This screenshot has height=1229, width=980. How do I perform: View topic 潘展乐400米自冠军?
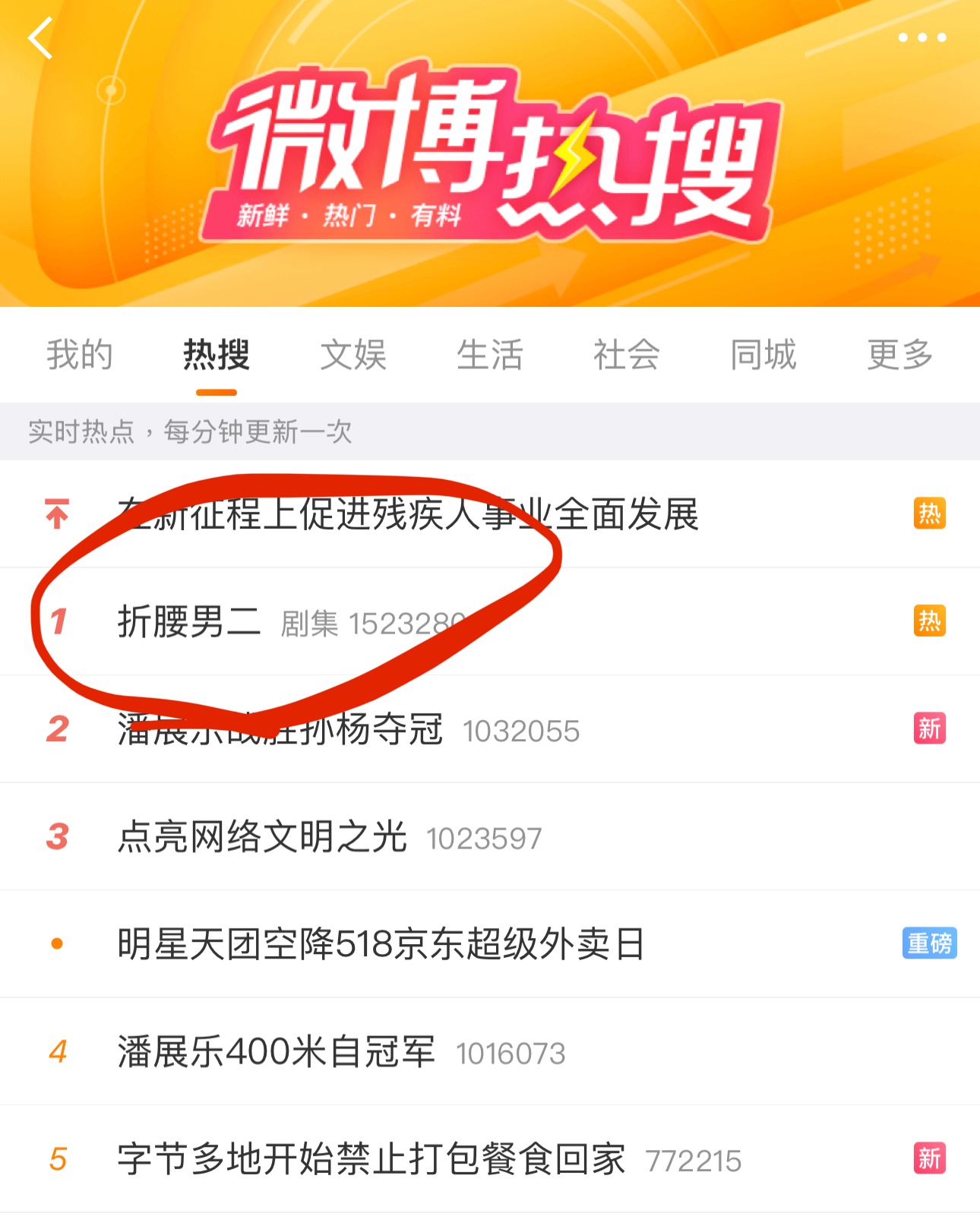click(x=276, y=1052)
